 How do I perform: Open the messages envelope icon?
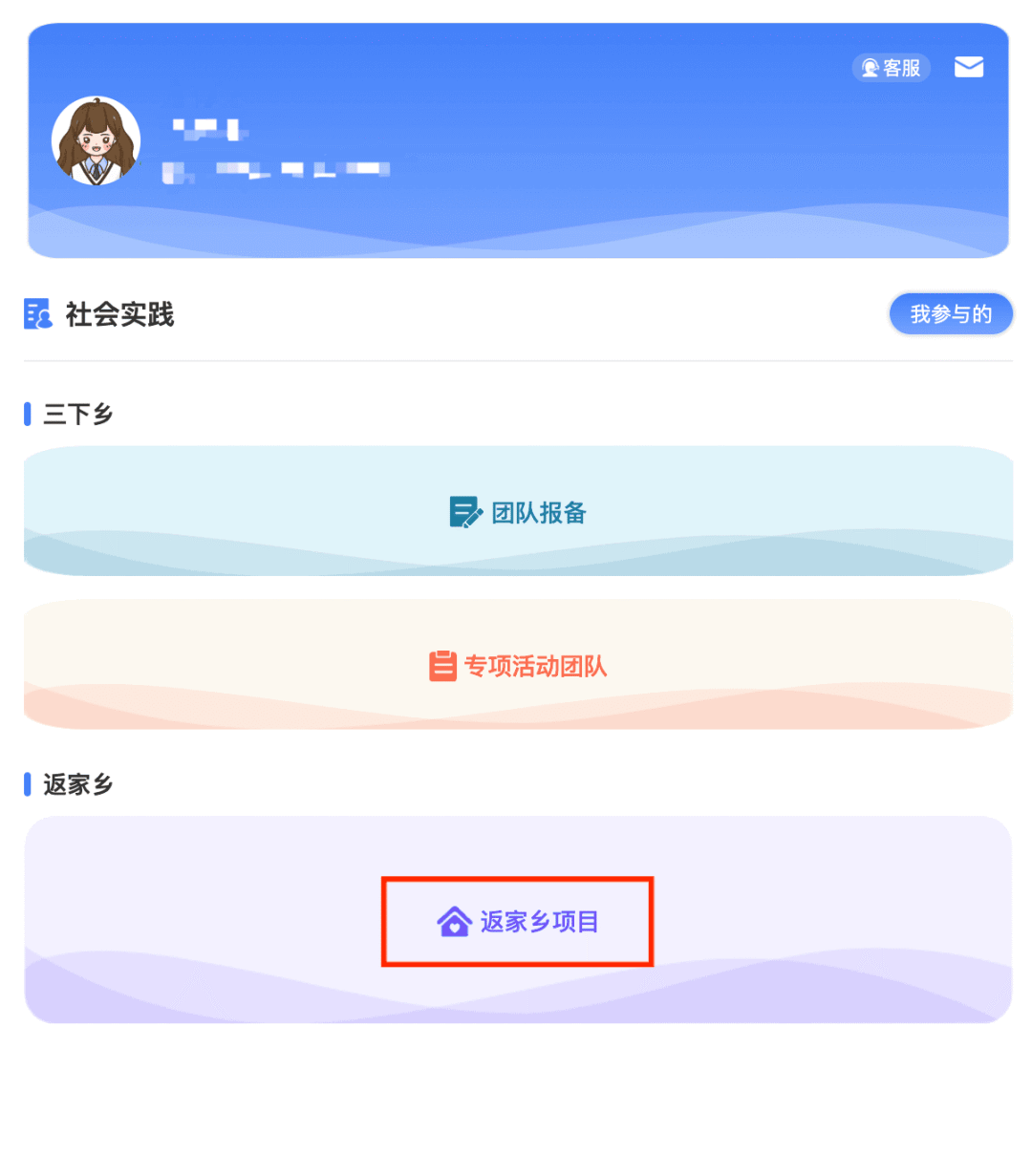[x=969, y=67]
